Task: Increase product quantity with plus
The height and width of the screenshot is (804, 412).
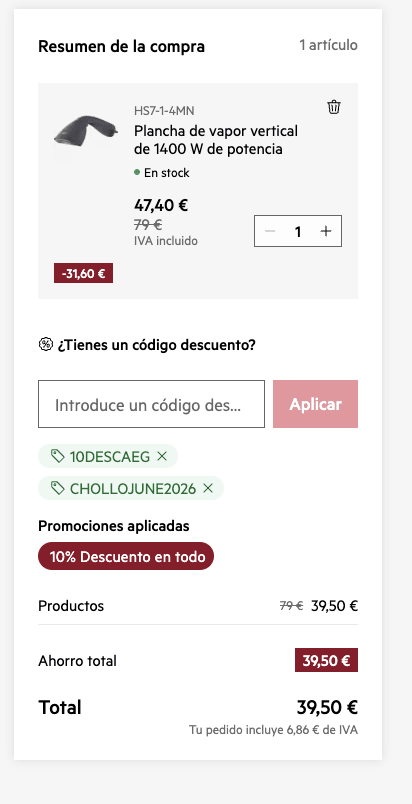Action: [x=325, y=231]
